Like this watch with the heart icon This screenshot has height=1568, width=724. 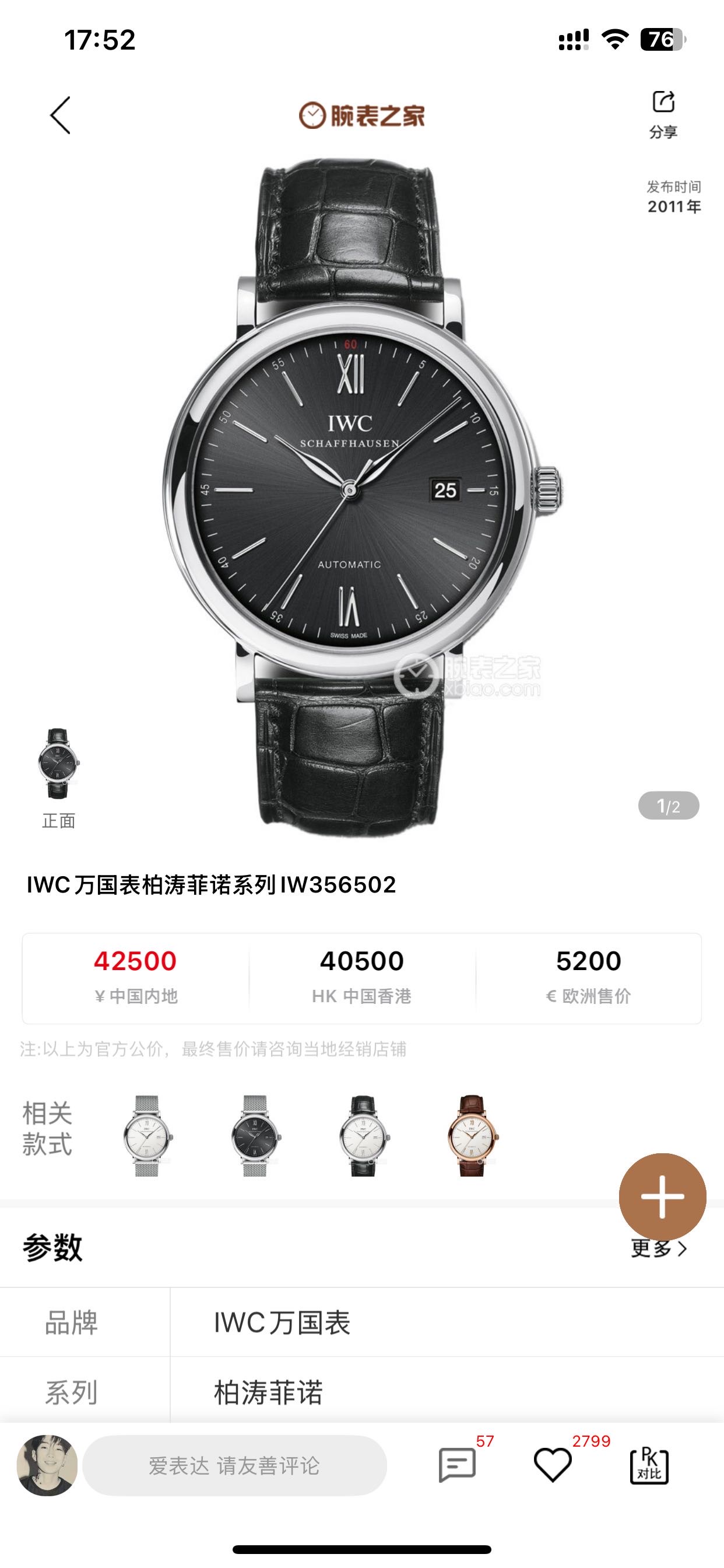pyautogui.click(x=553, y=1464)
